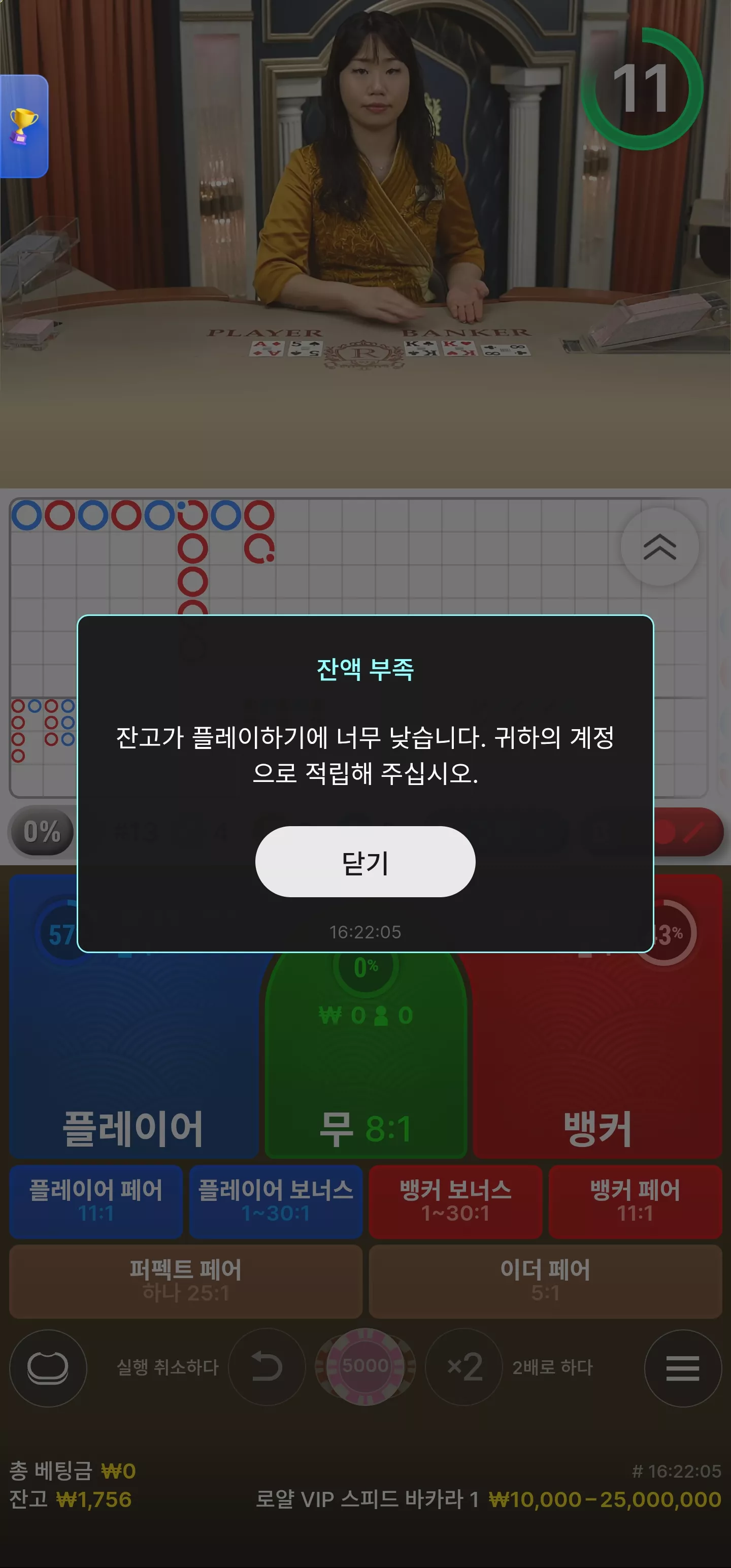Select the 플레이어 보너스 side bet
This screenshot has width=731, height=1568.
(x=276, y=1201)
